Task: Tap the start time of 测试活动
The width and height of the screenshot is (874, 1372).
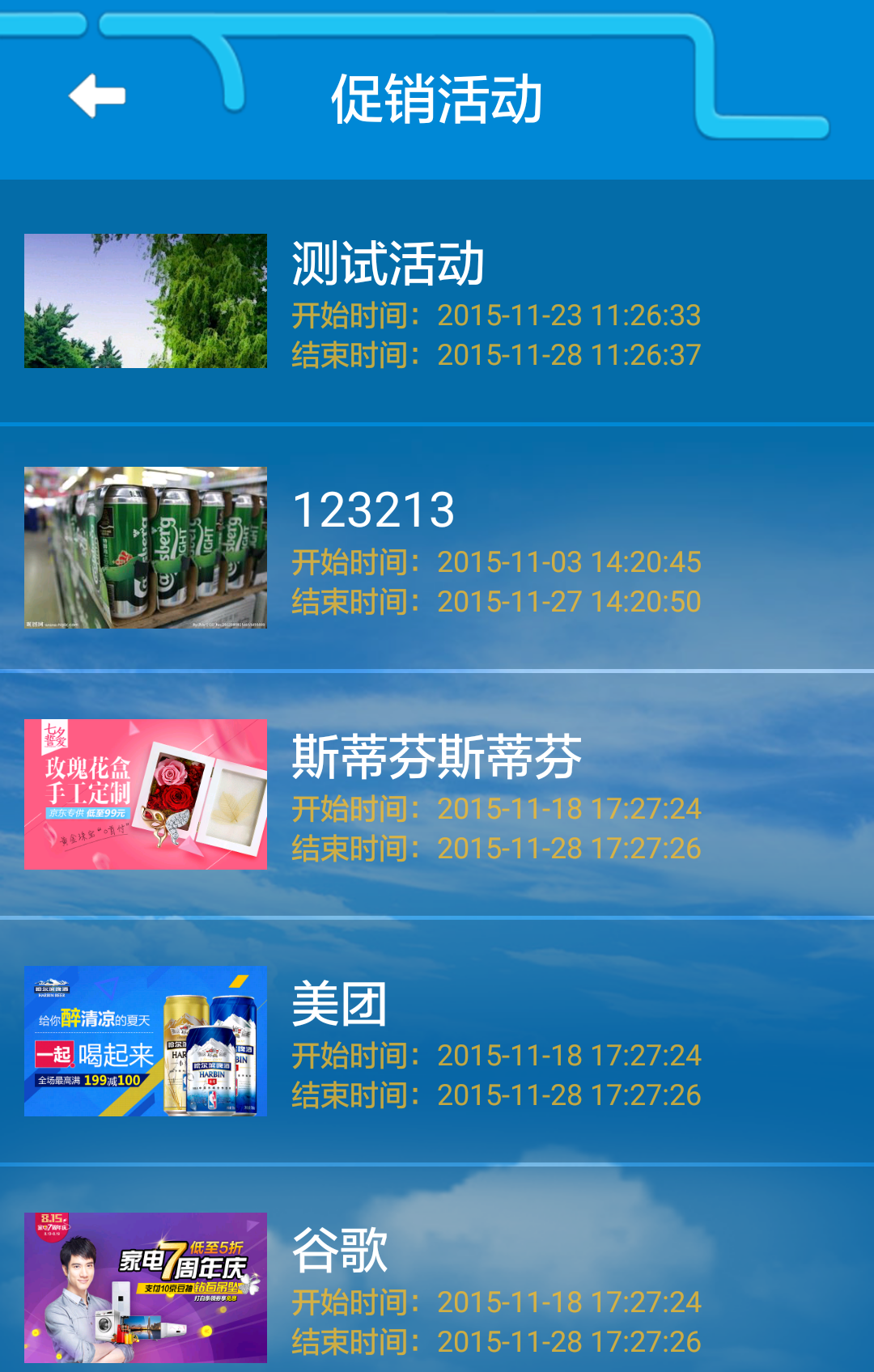Action: 572,317
